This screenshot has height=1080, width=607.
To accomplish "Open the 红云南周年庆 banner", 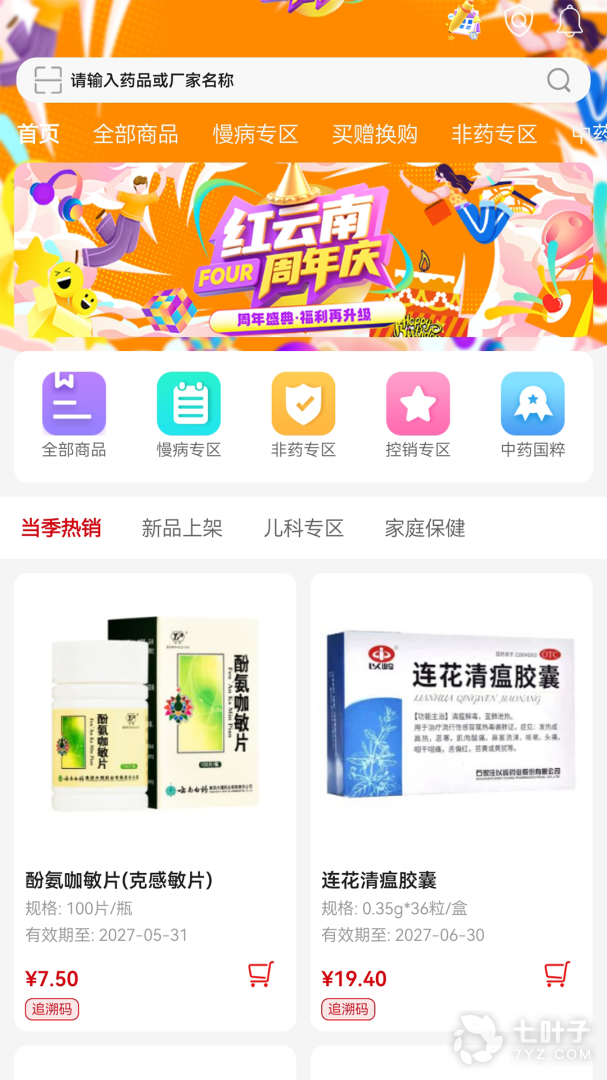I will (303, 250).
